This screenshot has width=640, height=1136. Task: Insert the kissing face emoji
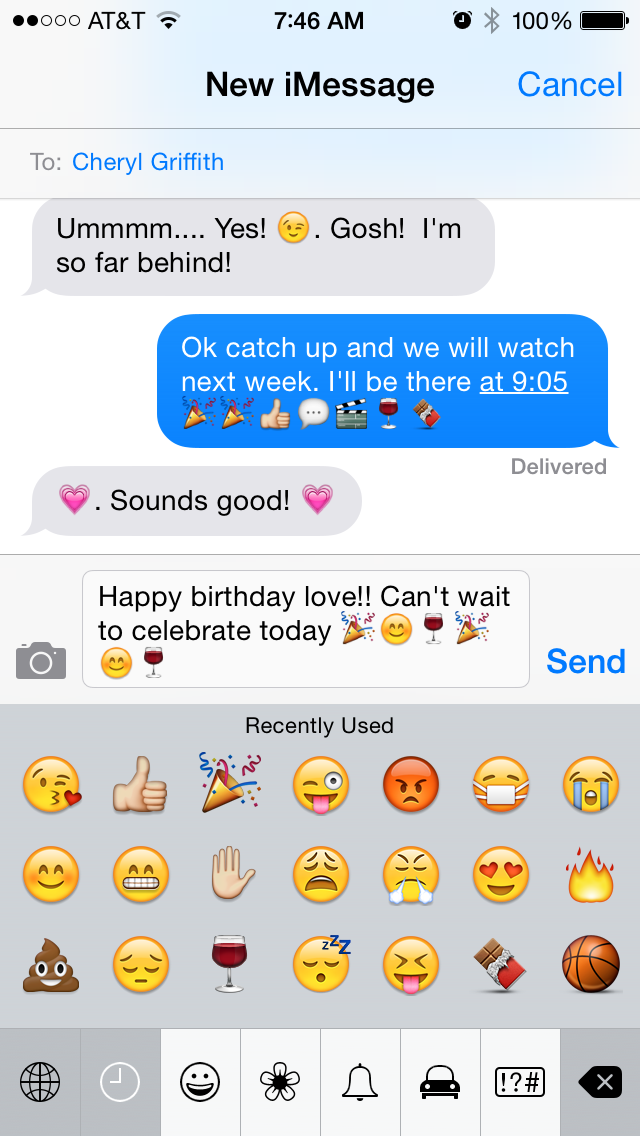coord(52,783)
